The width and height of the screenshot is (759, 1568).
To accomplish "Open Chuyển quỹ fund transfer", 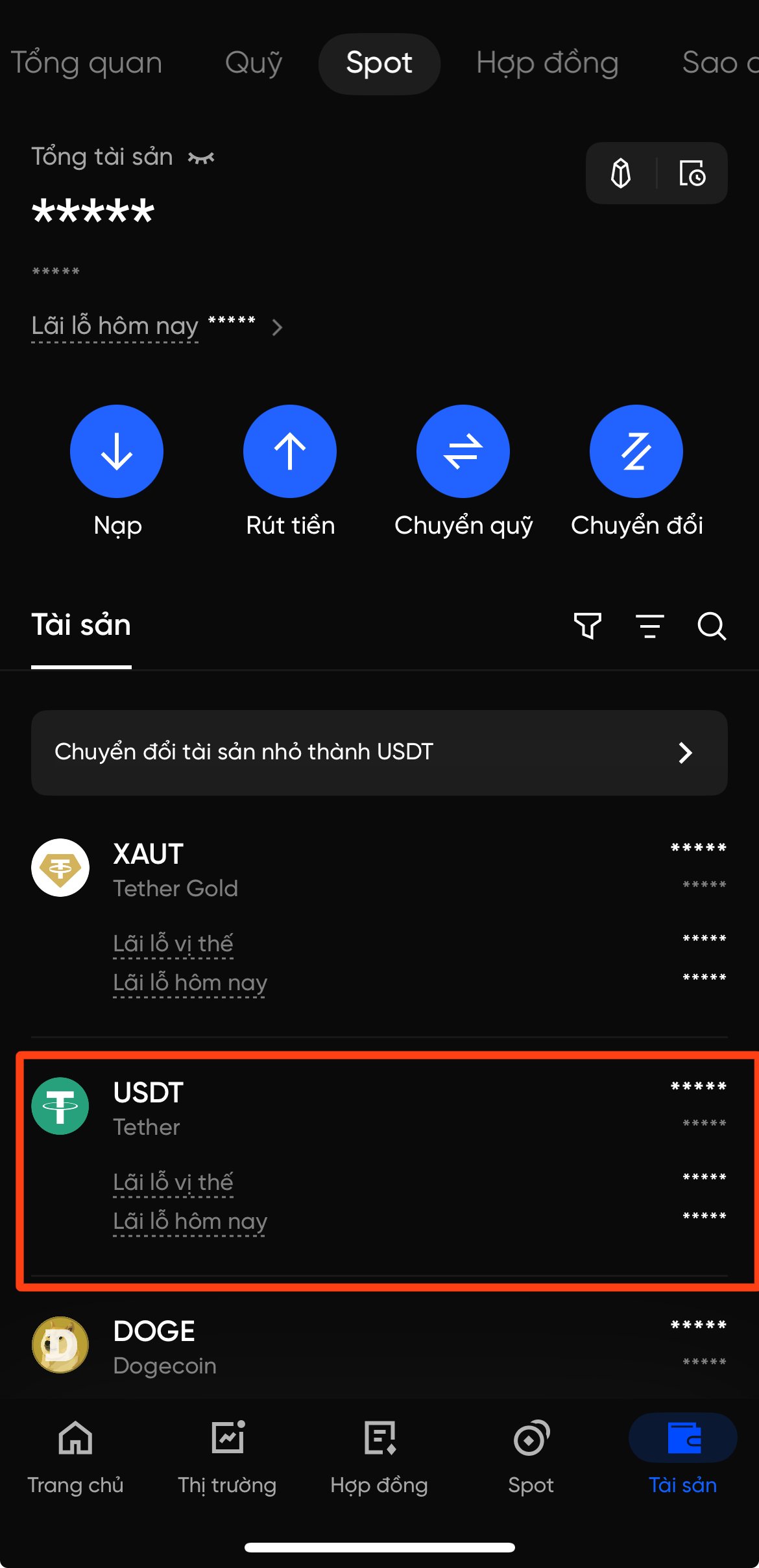I will coord(463,451).
